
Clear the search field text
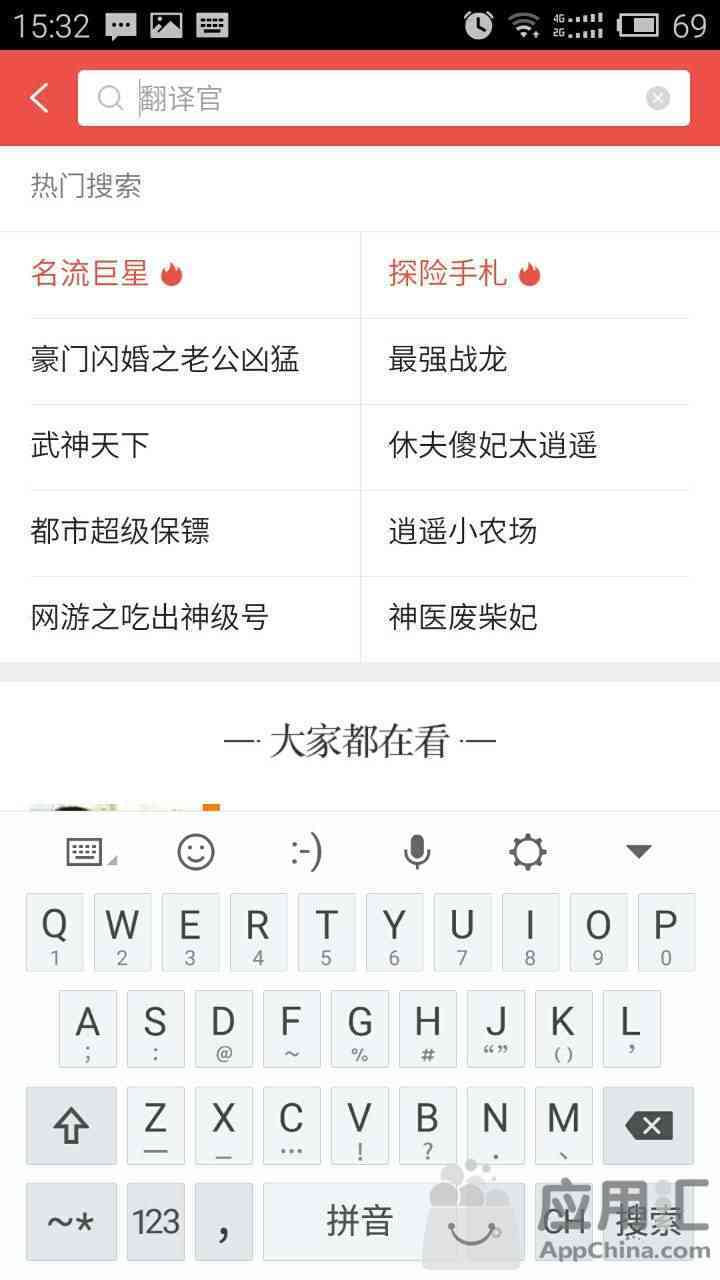click(658, 98)
